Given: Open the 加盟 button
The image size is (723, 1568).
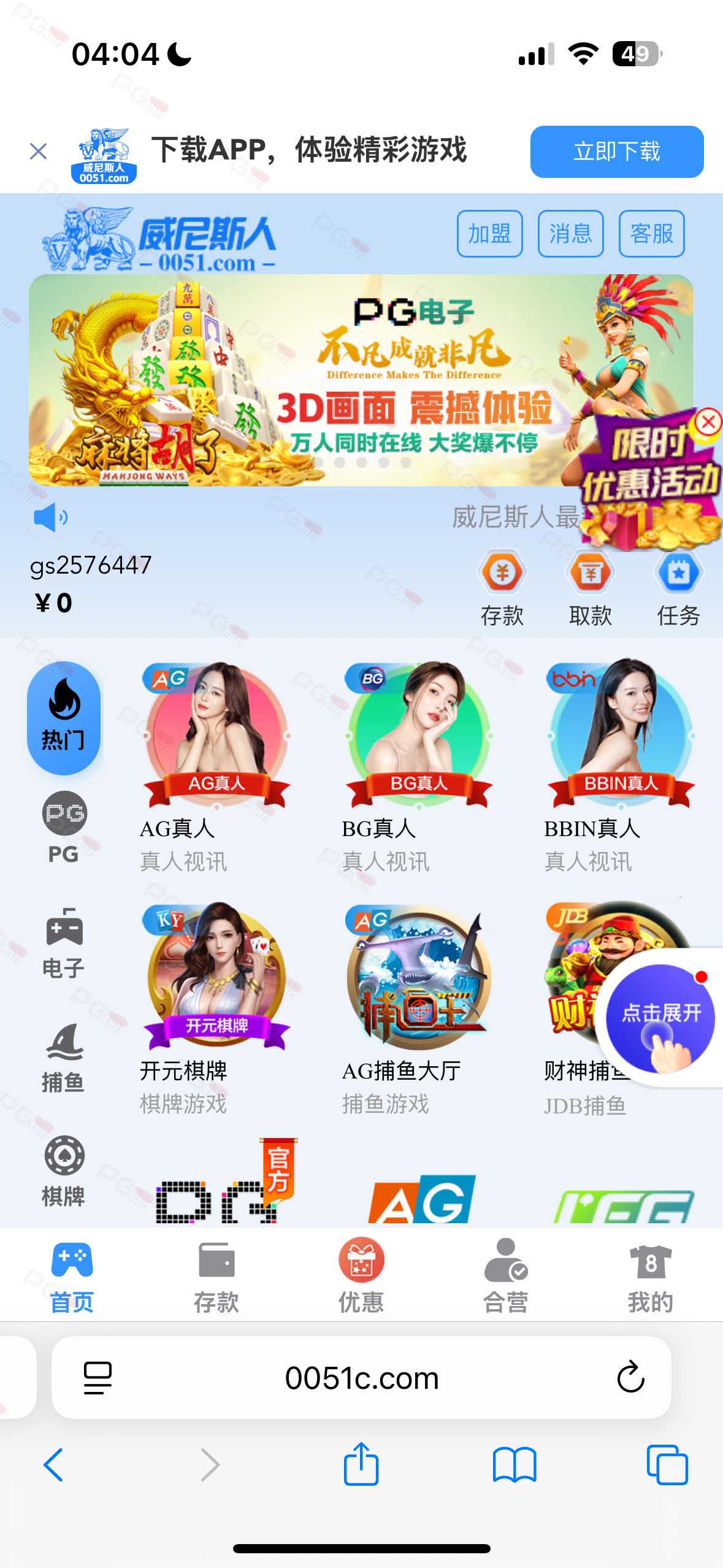Looking at the screenshot, I should (489, 234).
